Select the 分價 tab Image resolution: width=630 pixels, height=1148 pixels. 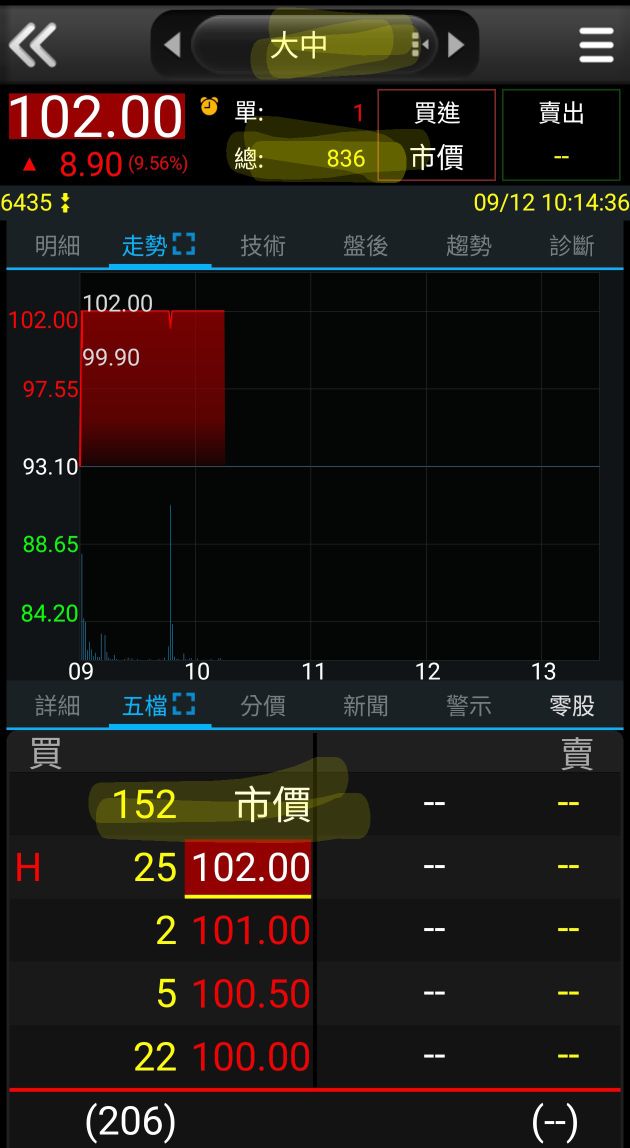(263, 706)
